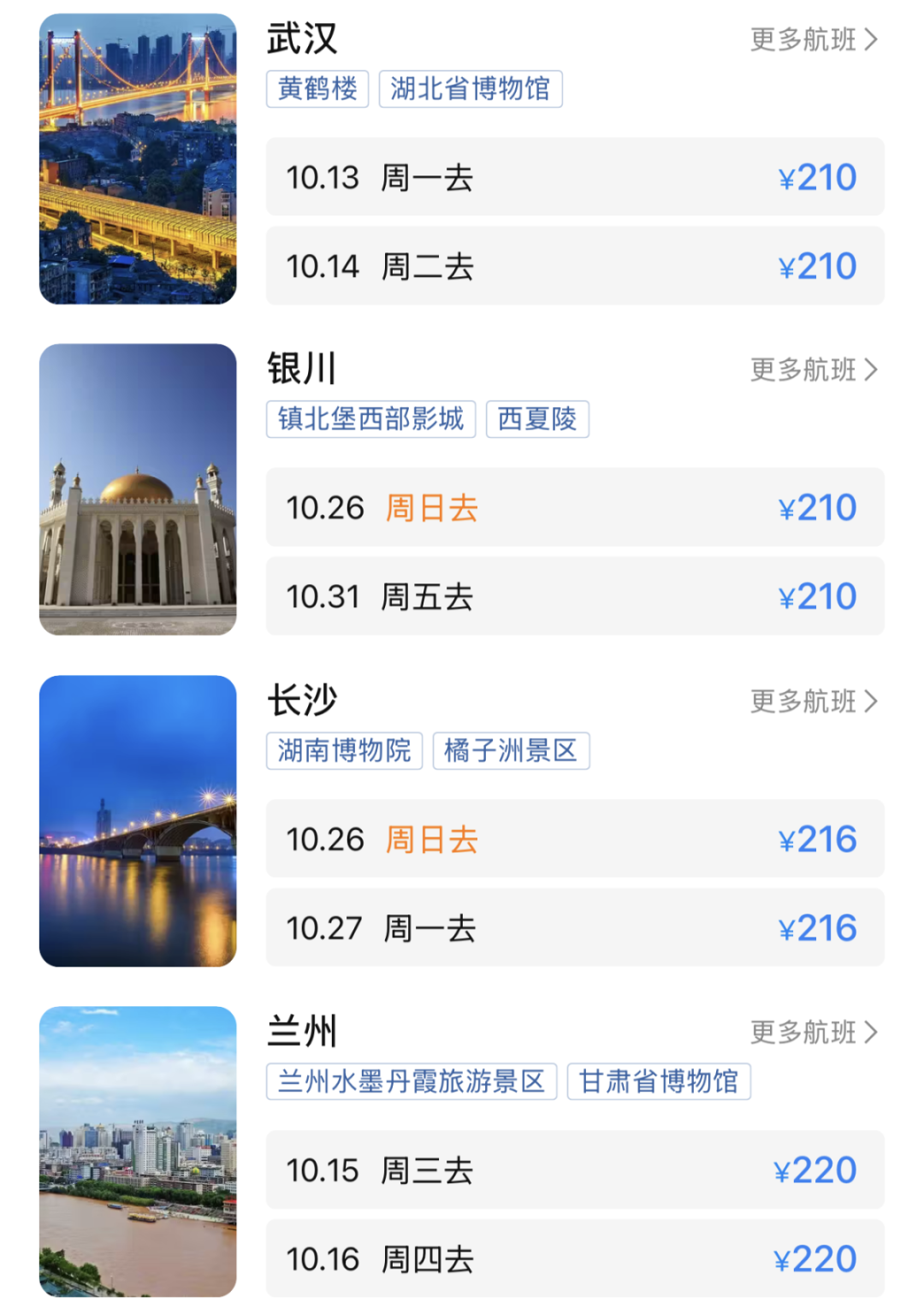This screenshot has width=924, height=1314.
Task: Open 更多航班 for 武汉
Action: 811,39
